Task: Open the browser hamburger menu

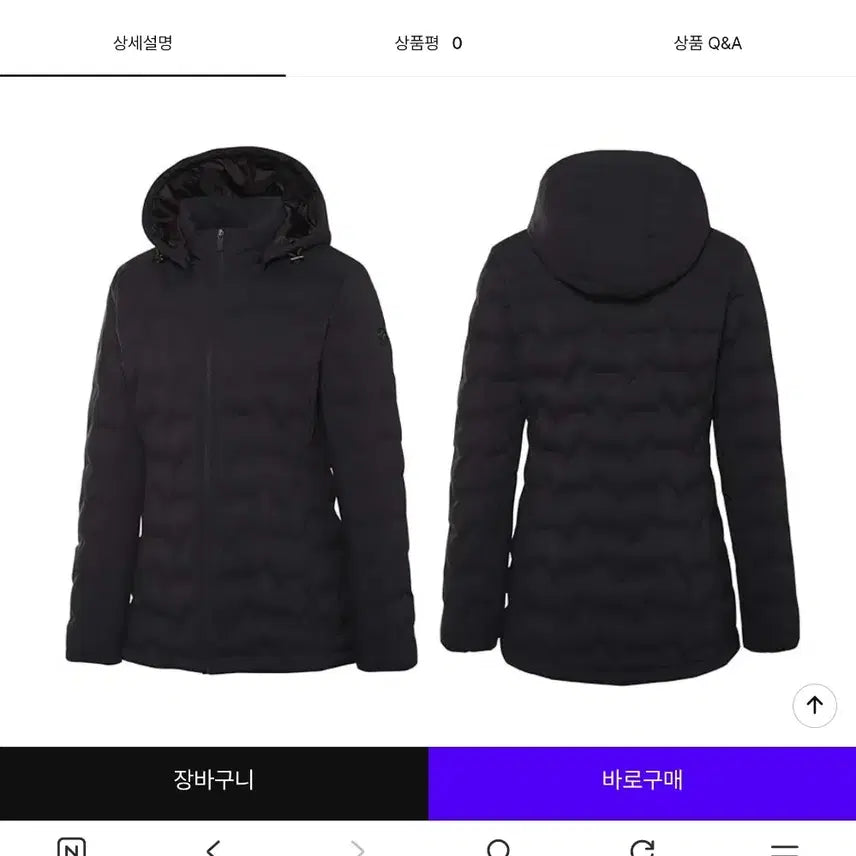Action: [x=785, y=848]
